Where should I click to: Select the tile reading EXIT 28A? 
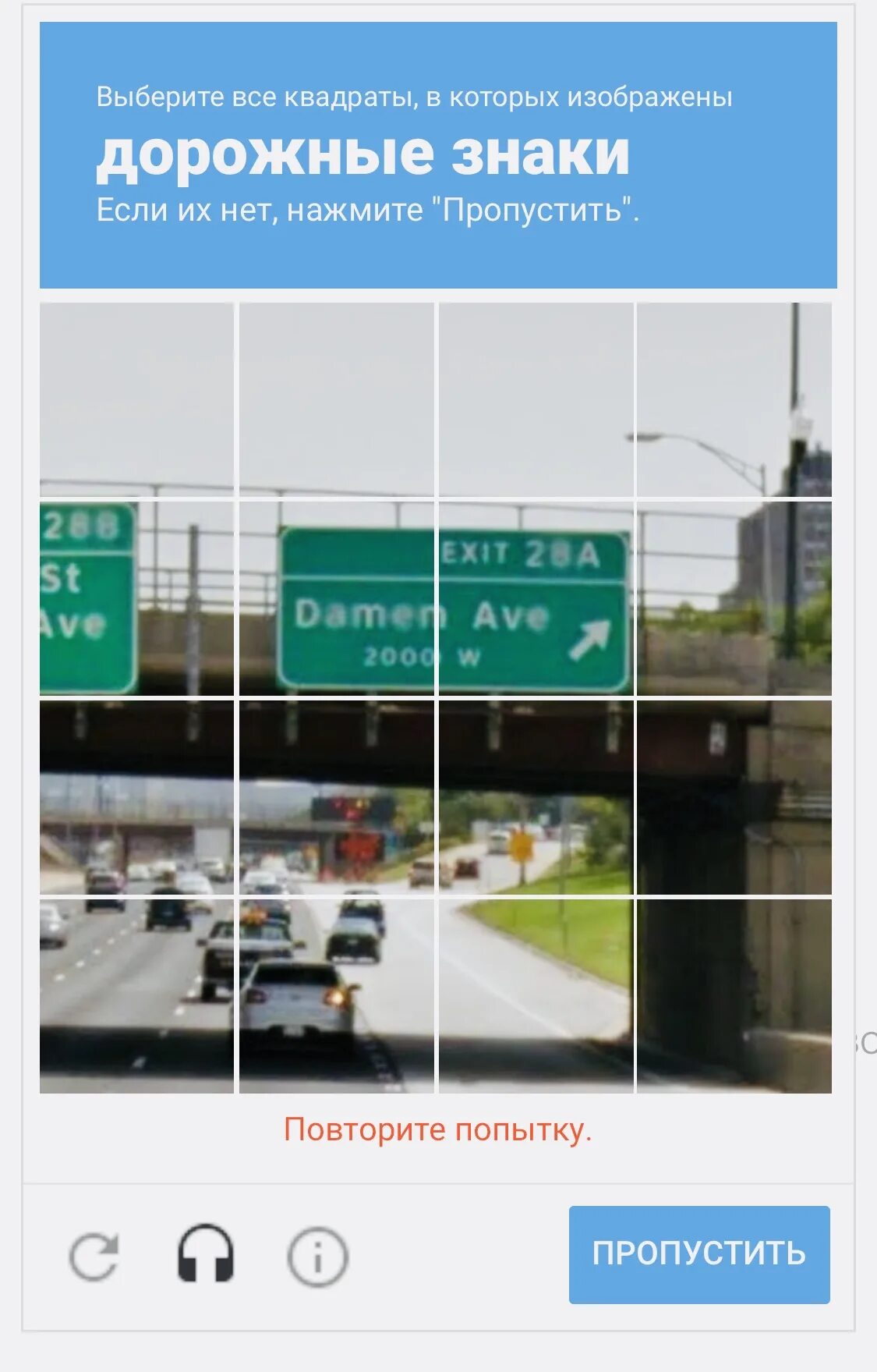pos(536,598)
